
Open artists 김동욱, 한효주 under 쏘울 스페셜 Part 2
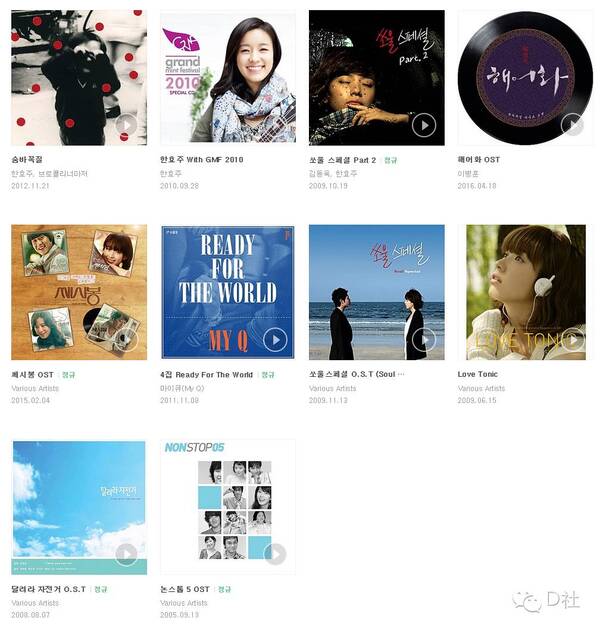point(336,173)
